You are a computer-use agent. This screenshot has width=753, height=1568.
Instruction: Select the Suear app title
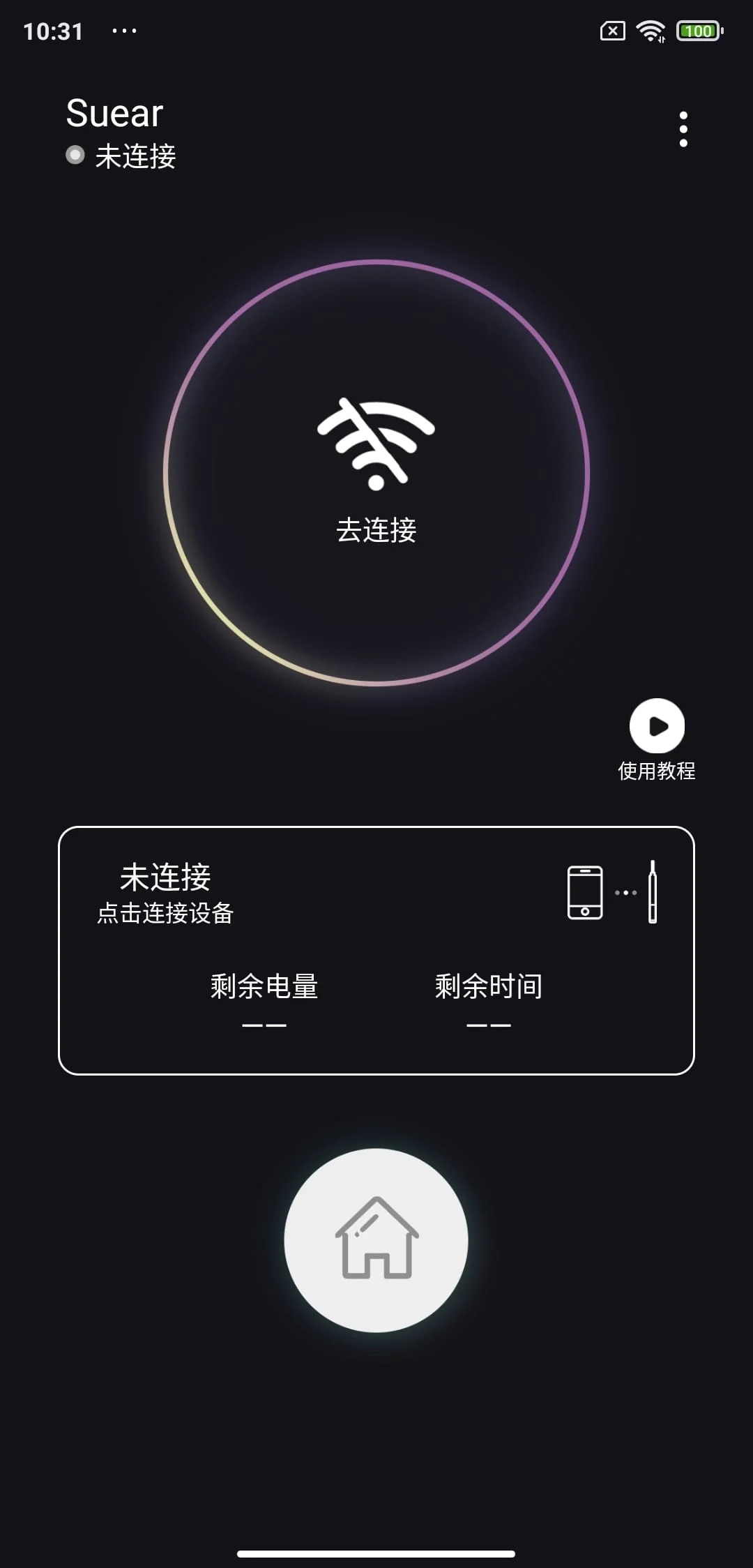coord(114,114)
